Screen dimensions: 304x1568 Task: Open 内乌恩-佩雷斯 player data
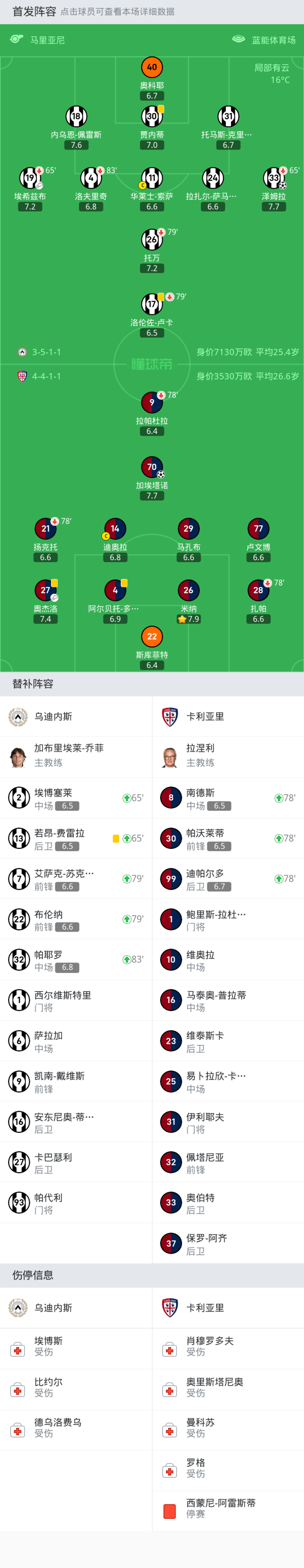(76, 117)
